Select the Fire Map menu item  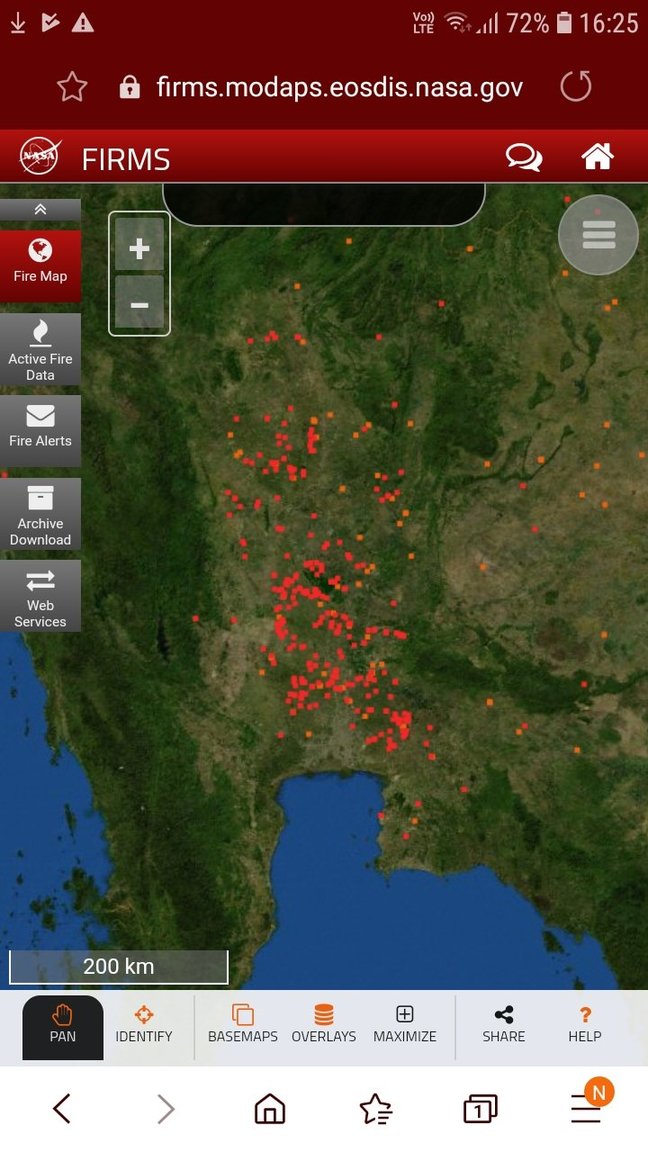tap(40, 263)
